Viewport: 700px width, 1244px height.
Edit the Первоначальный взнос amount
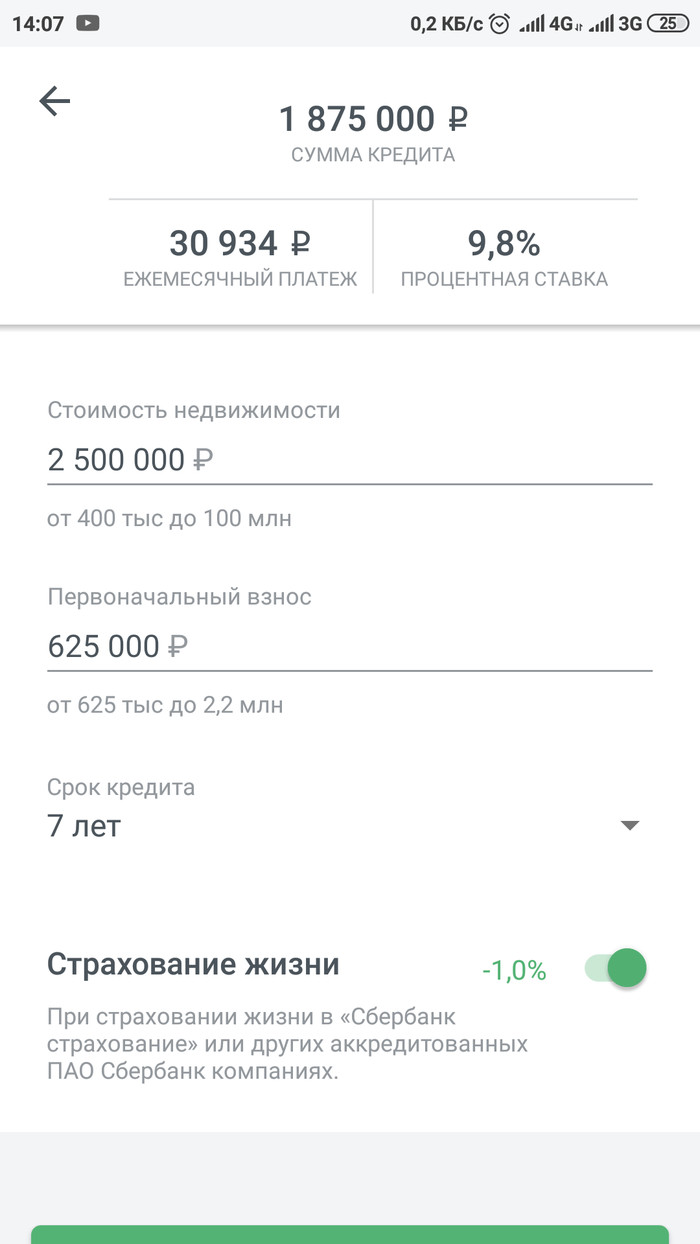[349, 647]
